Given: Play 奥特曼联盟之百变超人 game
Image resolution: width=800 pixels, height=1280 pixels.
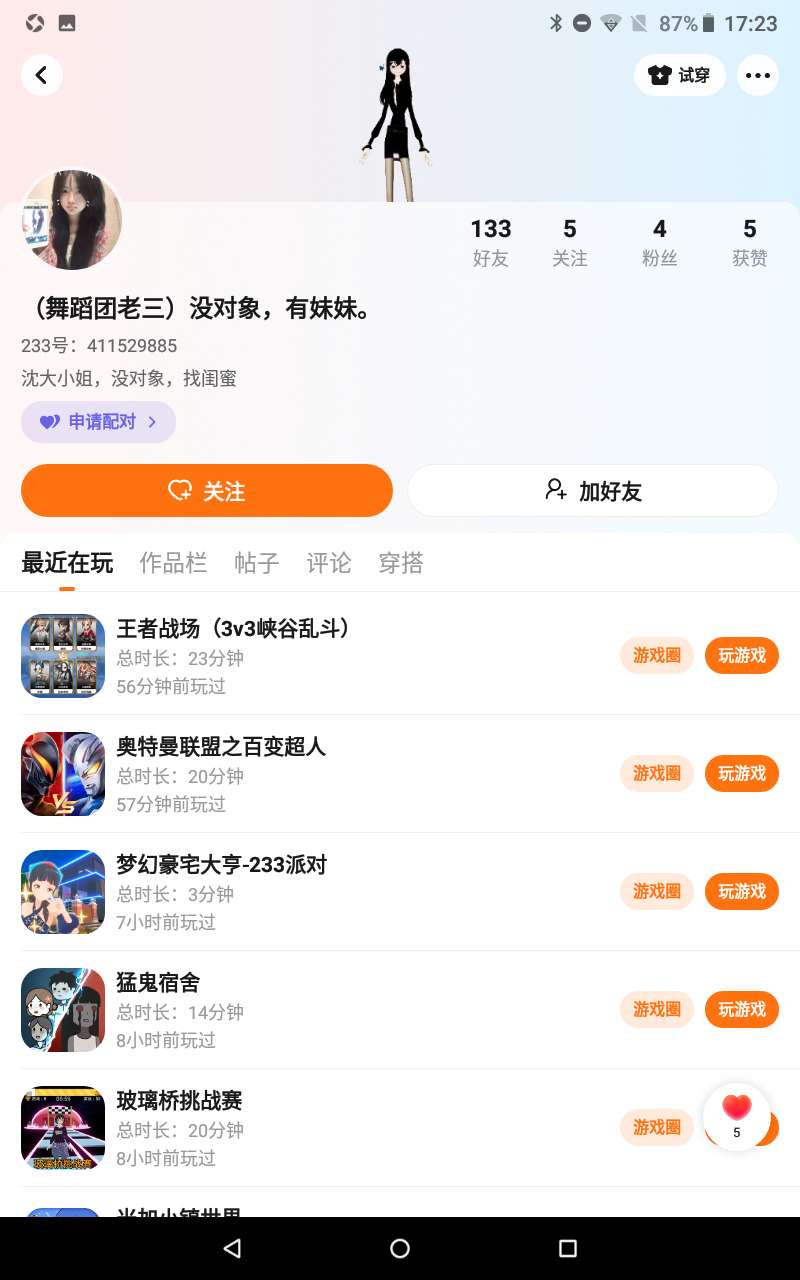Looking at the screenshot, I should [x=742, y=774].
